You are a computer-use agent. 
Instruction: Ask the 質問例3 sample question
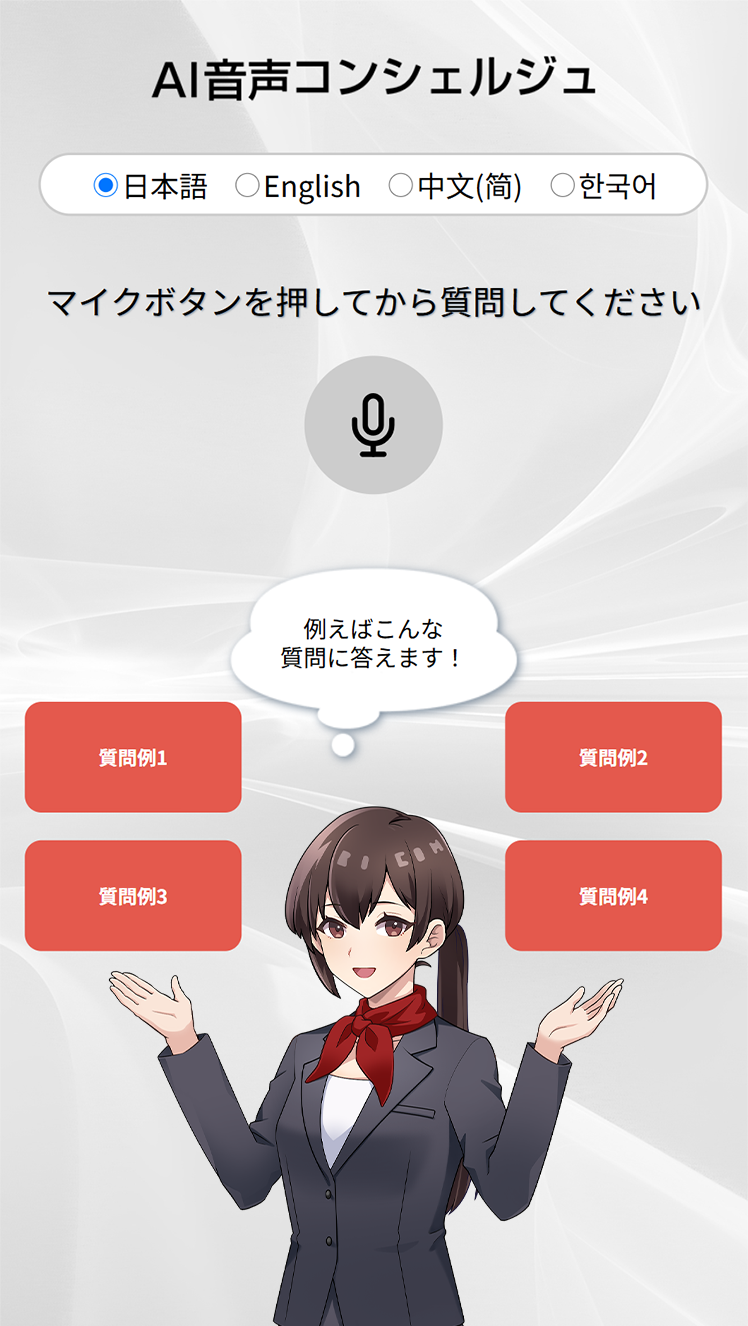(133, 896)
